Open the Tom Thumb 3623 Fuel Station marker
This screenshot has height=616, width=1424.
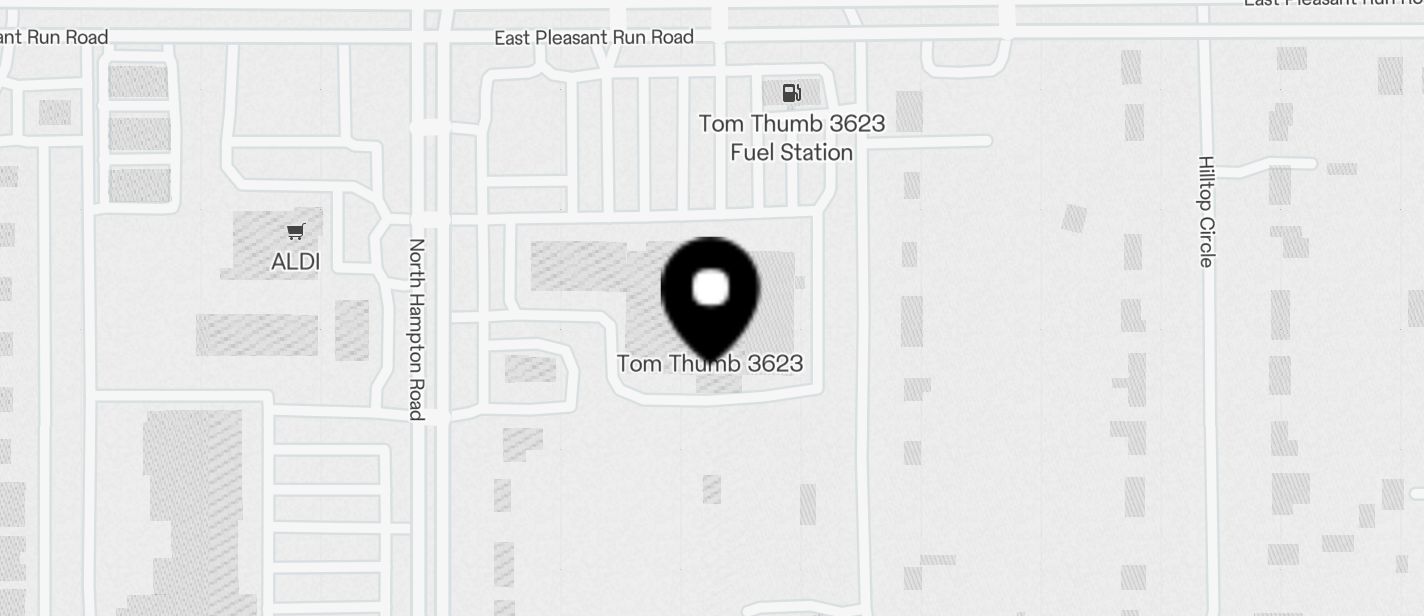(791, 94)
